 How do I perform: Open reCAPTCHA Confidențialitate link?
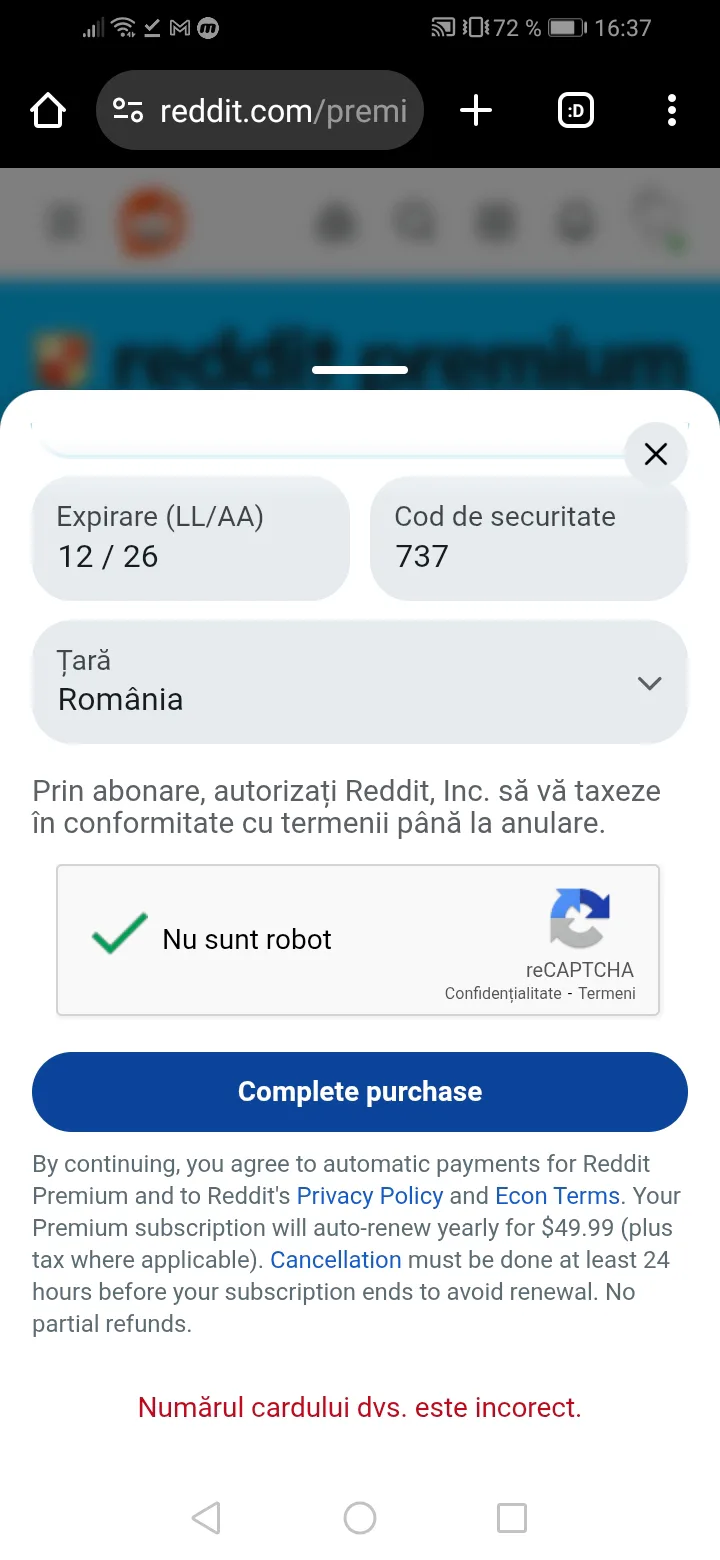point(502,994)
